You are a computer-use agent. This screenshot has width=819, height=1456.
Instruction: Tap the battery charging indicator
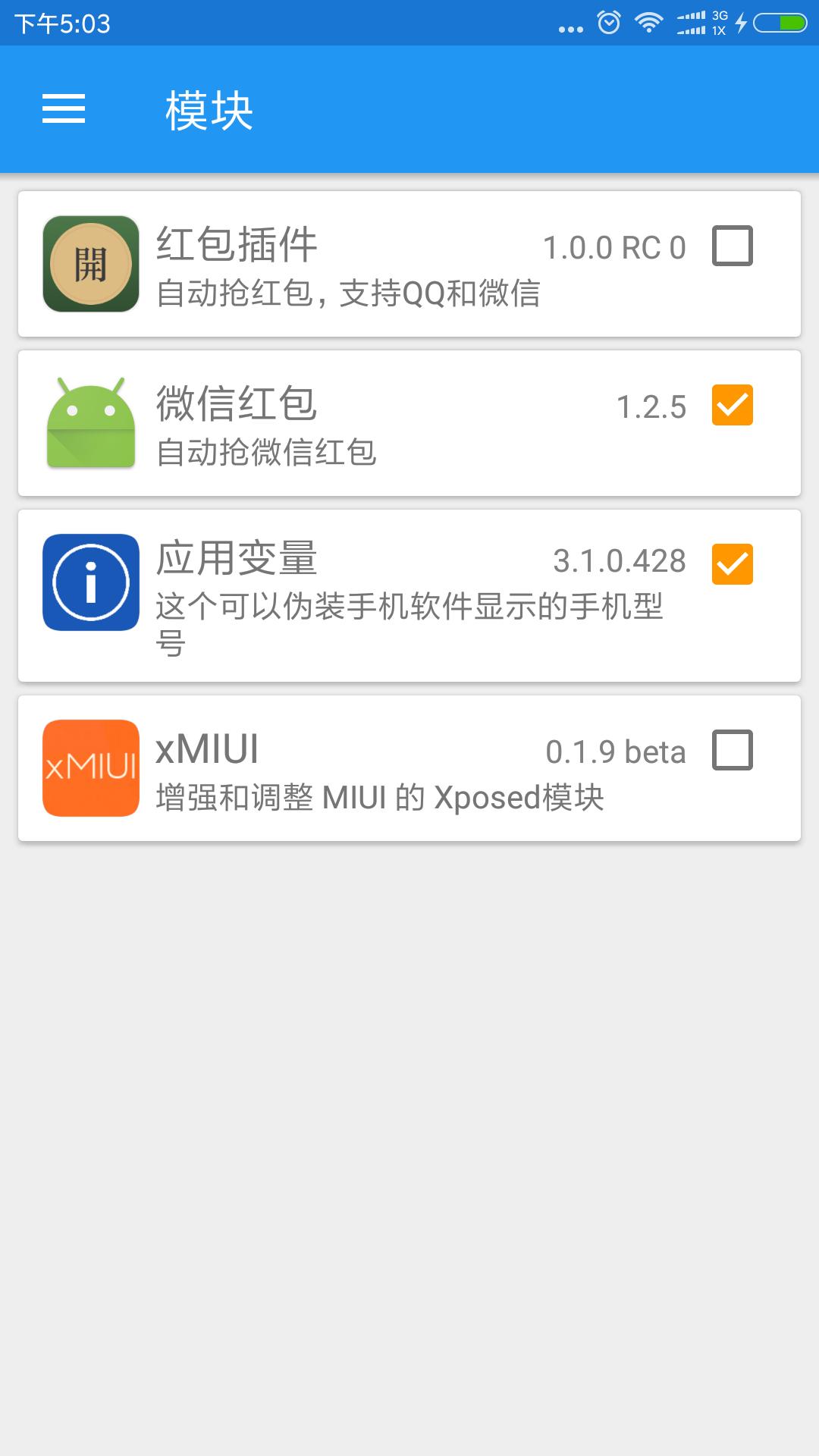pyautogui.click(x=741, y=21)
